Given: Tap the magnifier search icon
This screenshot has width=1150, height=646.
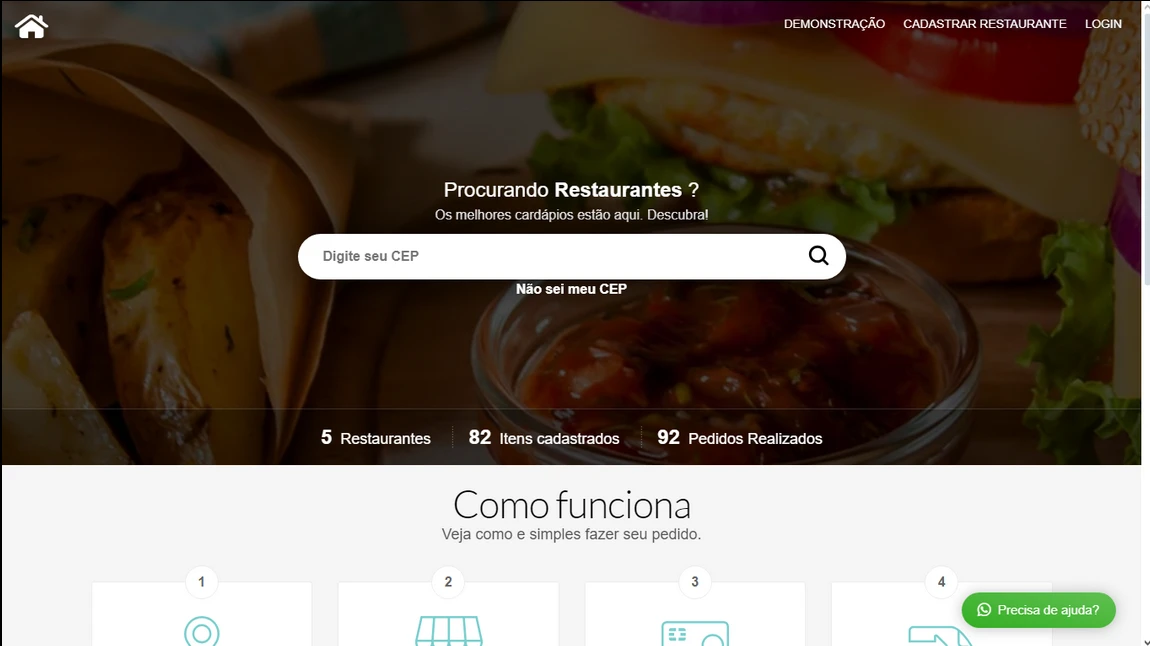Looking at the screenshot, I should (818, 256).
